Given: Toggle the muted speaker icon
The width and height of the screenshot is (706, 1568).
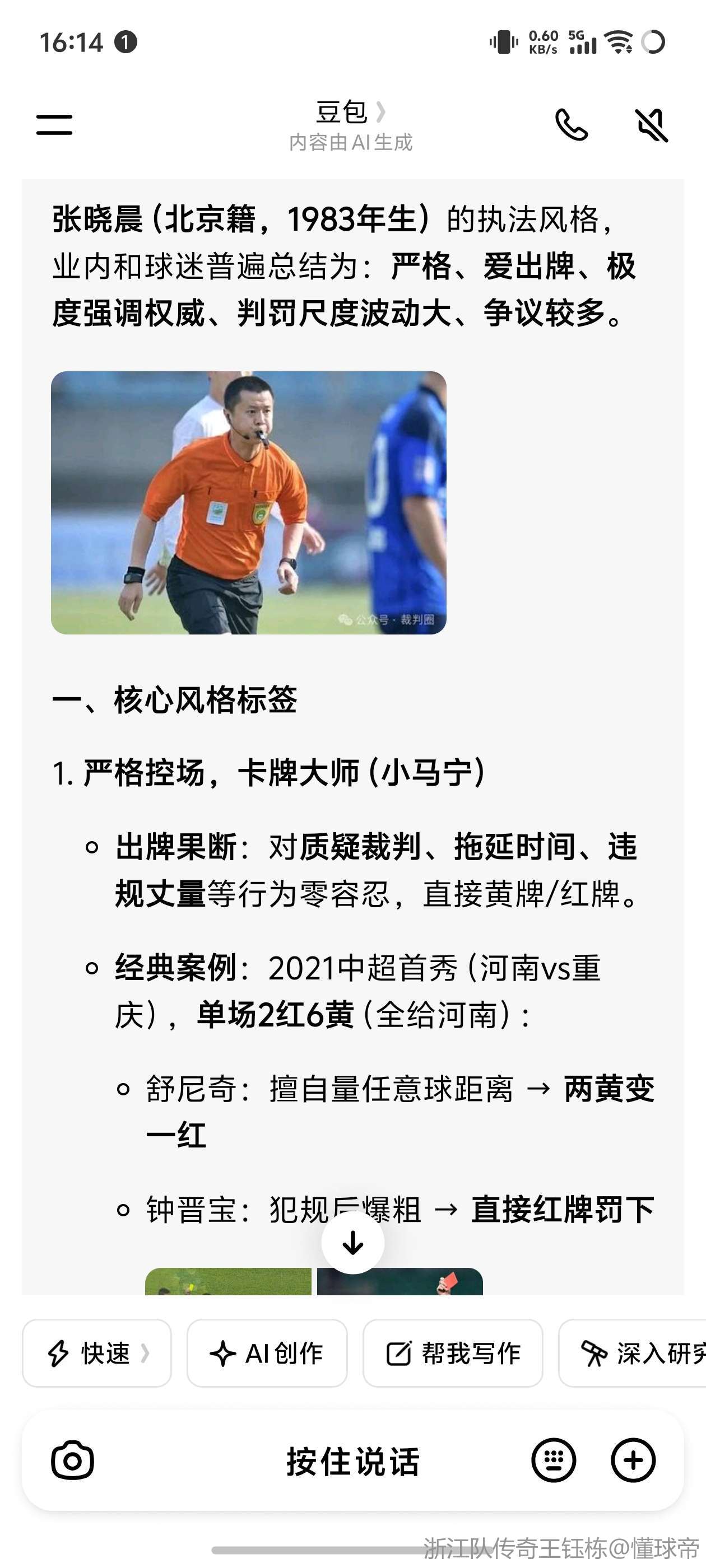Looking at the screenshot, I should (x=651, y=125).
